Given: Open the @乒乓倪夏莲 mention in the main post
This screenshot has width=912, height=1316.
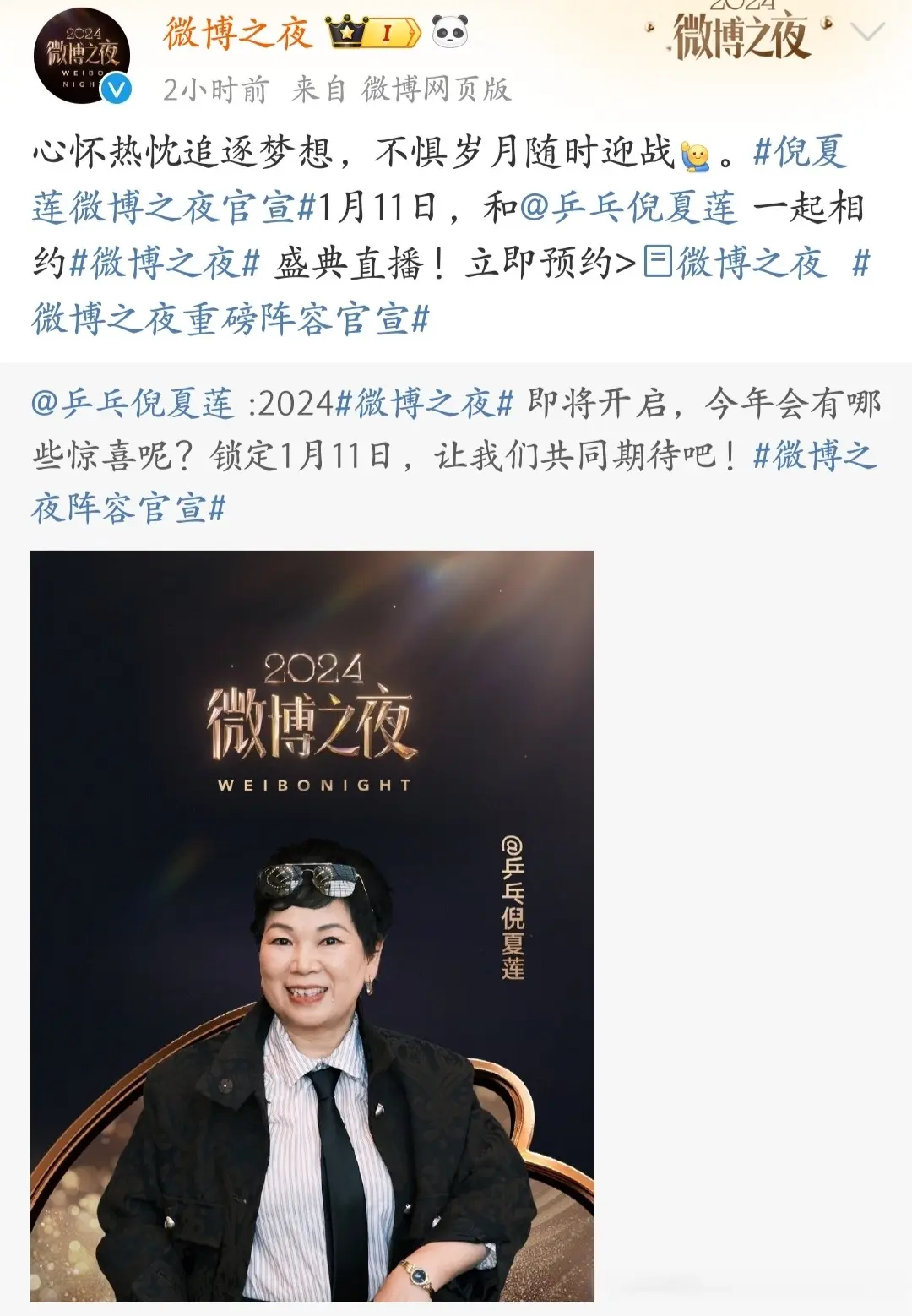Looking at the screenshot, I should pos(628,208).
